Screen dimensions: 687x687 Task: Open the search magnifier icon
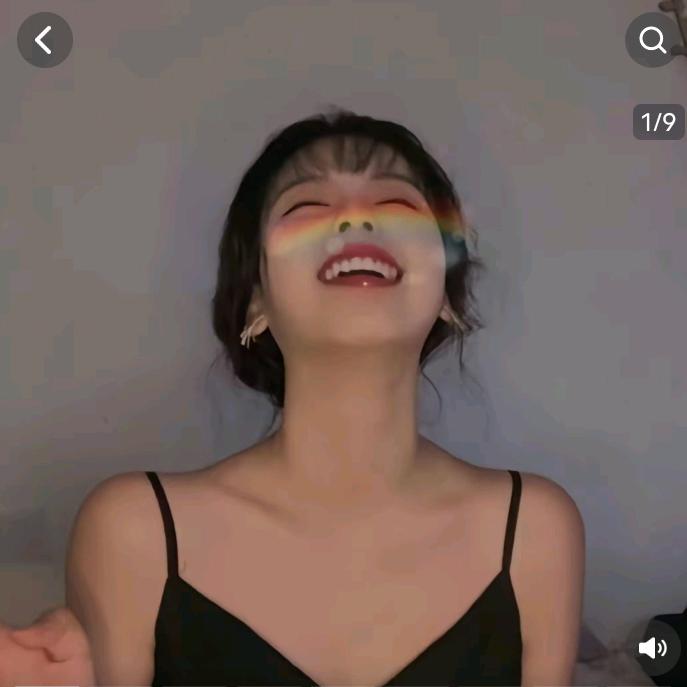point(653,40)
